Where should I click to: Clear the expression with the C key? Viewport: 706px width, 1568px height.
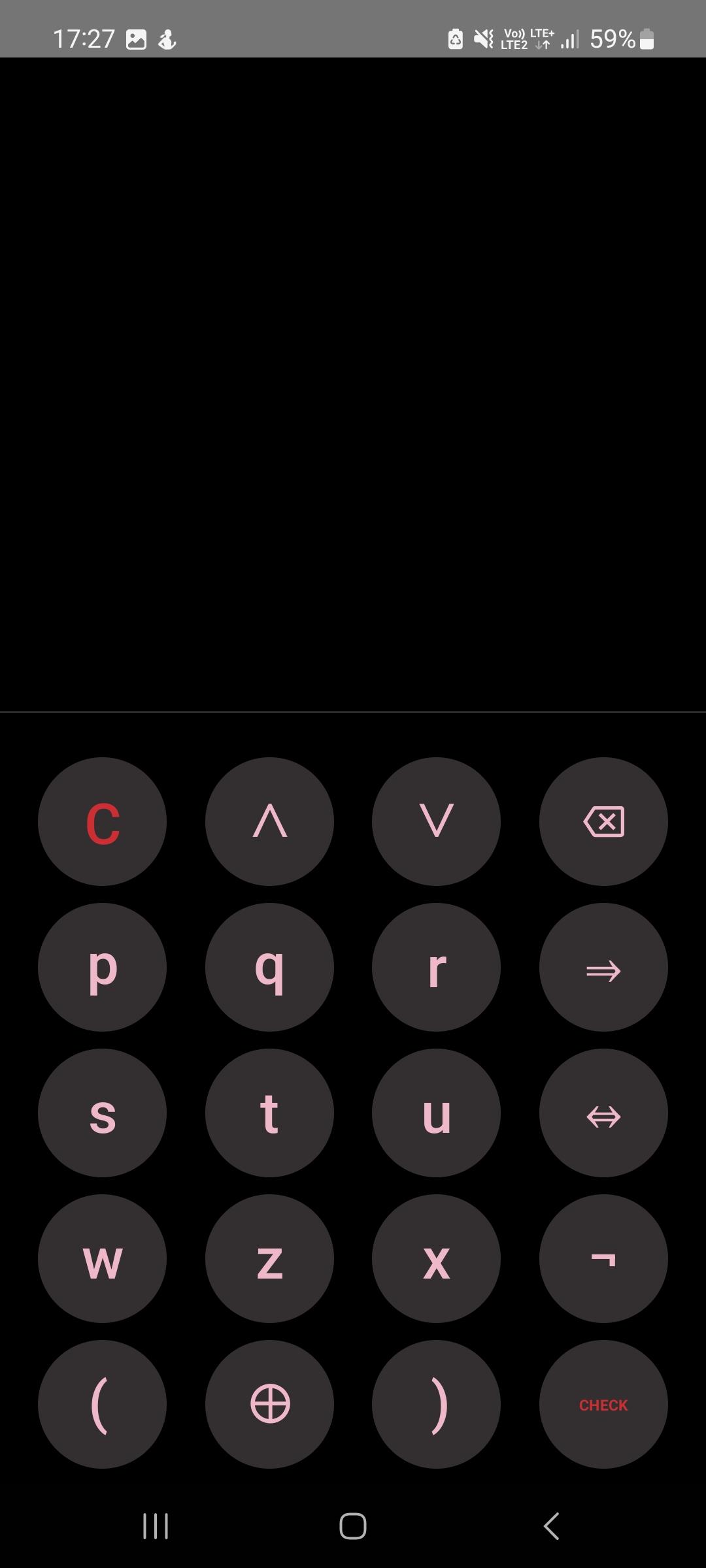pos(102,821)
